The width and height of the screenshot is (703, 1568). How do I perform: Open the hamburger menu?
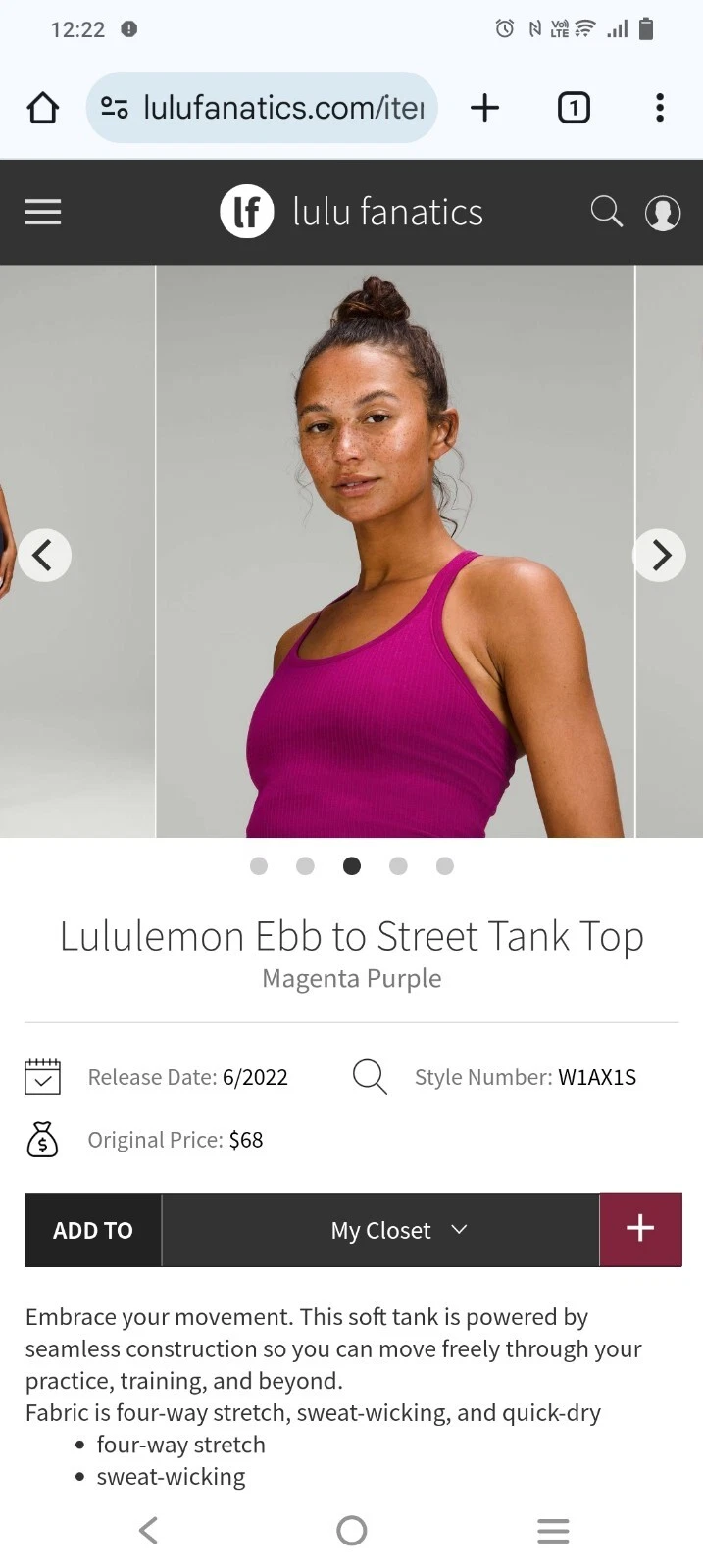pyautogui.click(x=43, y=212)
